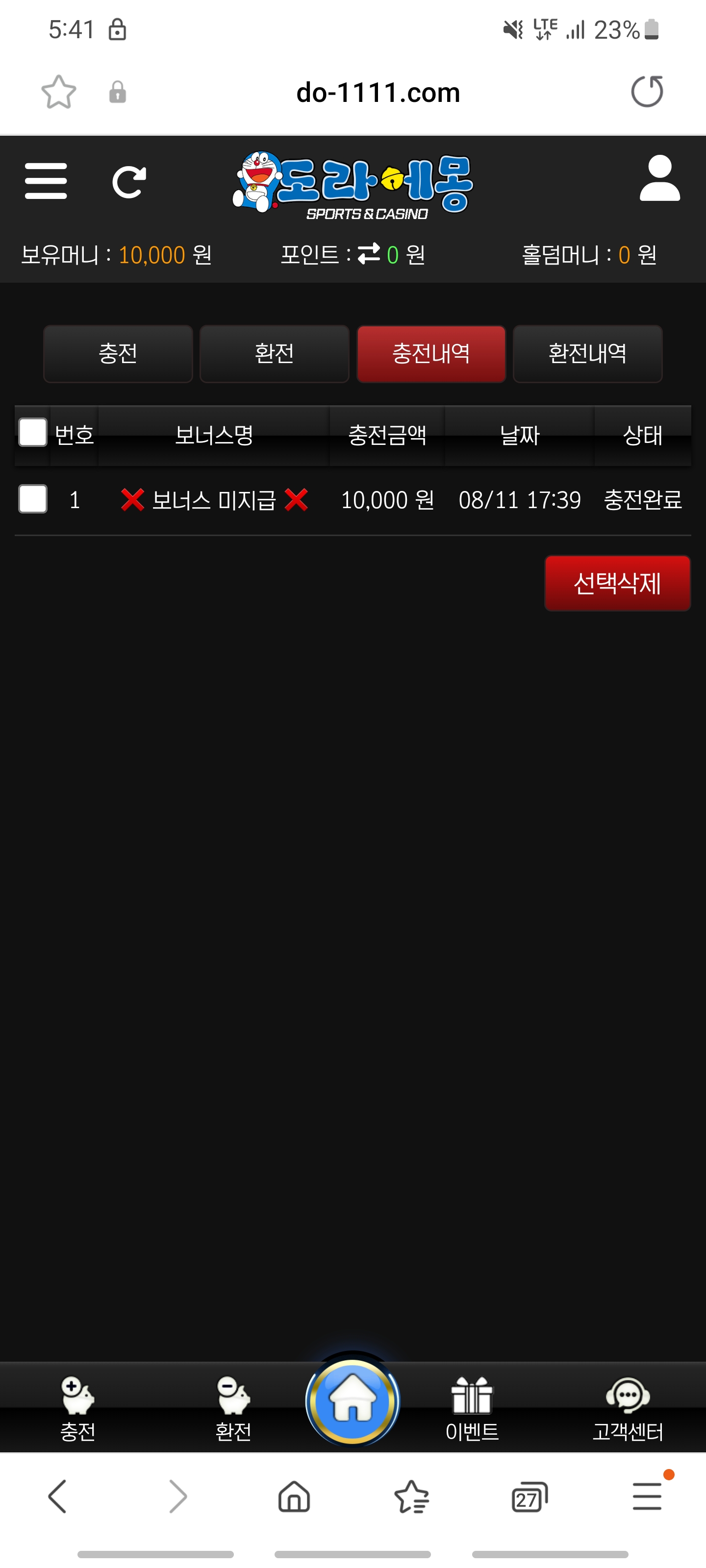Bookmark this page with the star
706x1568 pixels.
click(58, 93)
